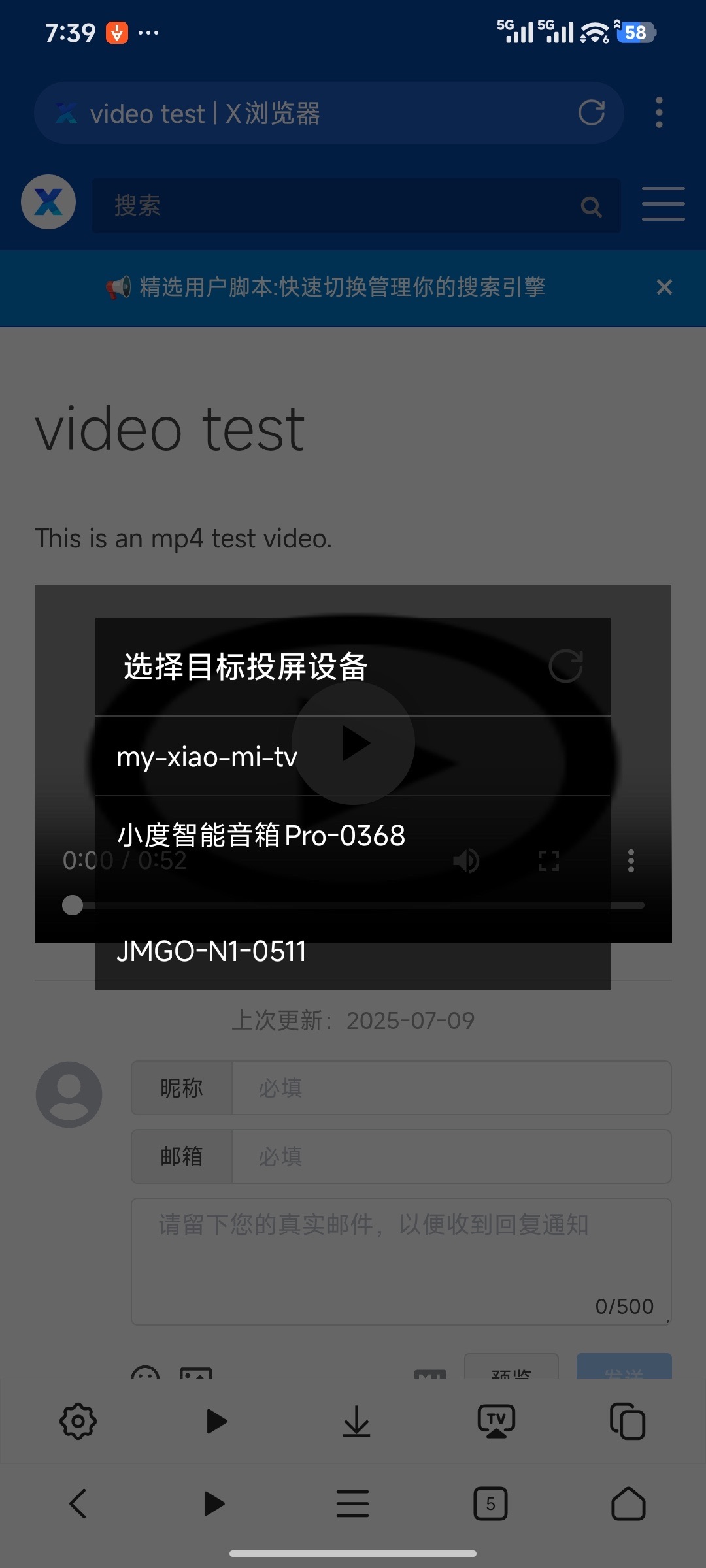Enter a nickname in 昵称 field

(451, 1088)
